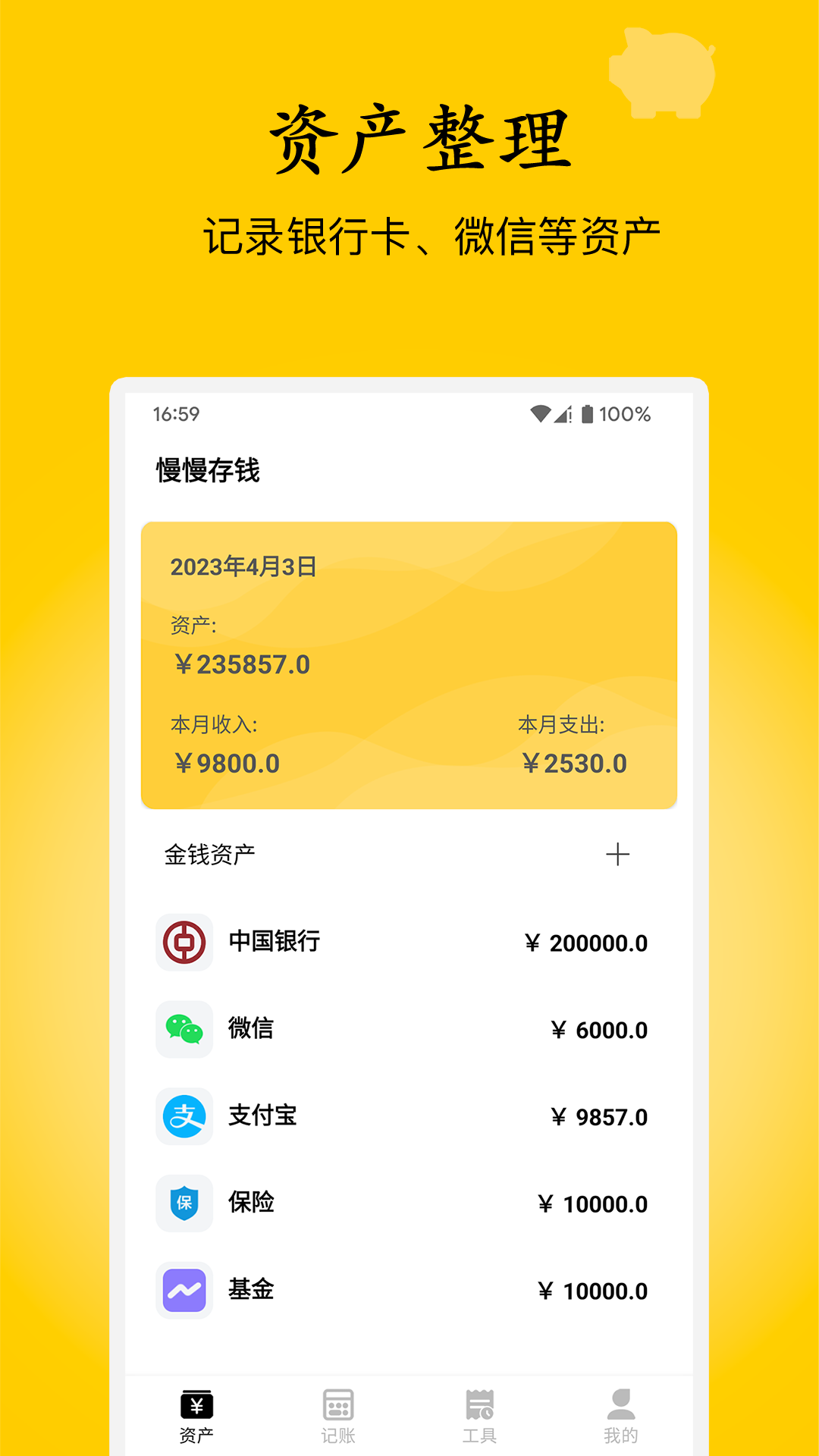Switch to the 我的 tab

tap(622, 1410)
